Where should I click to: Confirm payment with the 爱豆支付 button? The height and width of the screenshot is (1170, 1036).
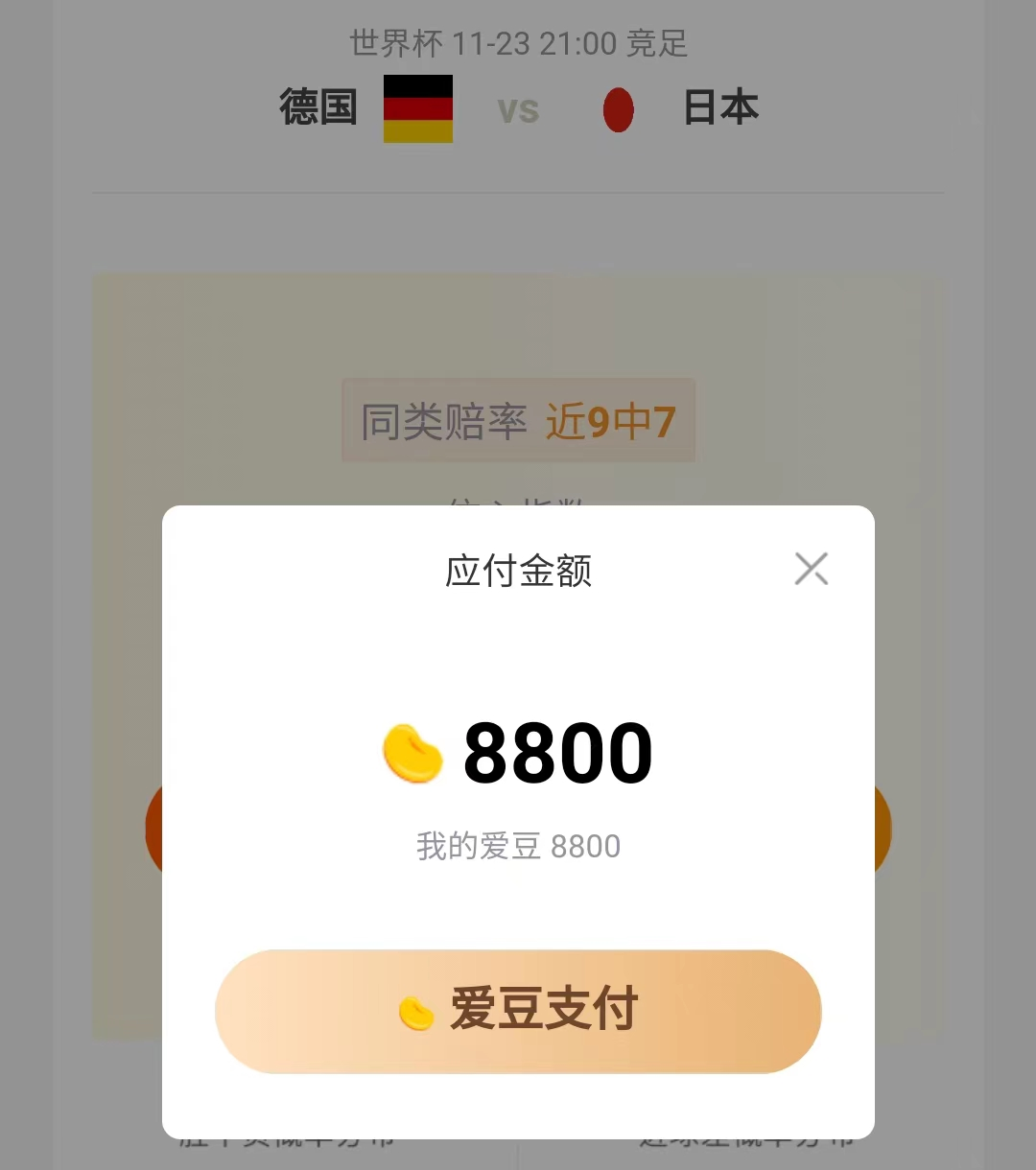pos(518,1011)
